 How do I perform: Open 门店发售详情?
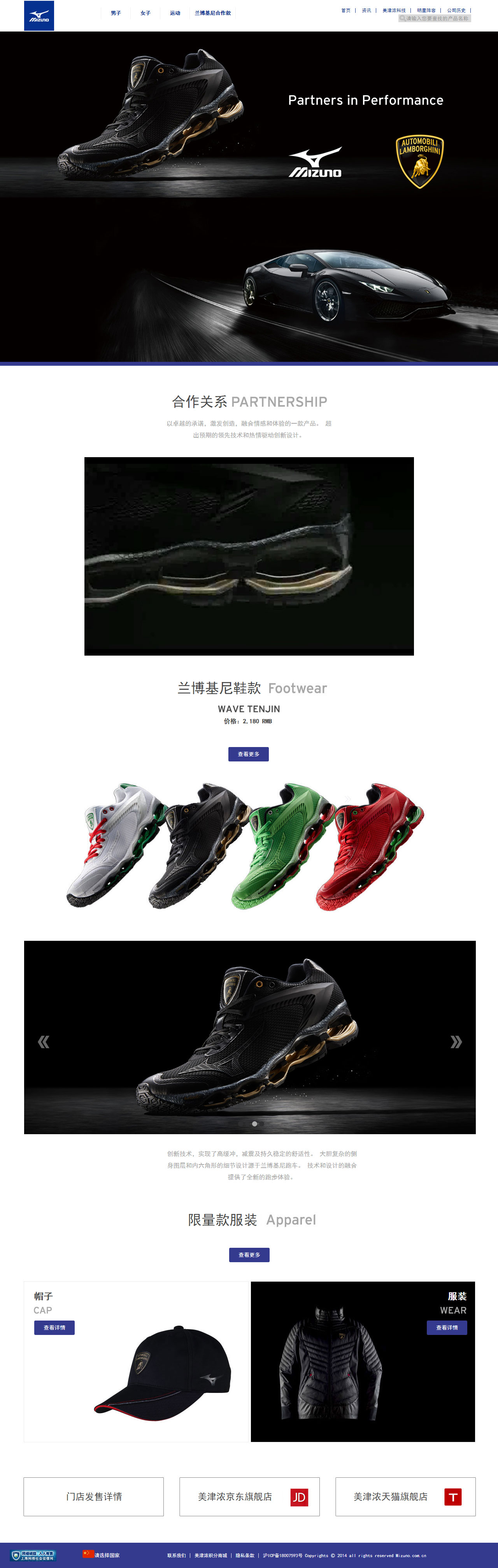click(x=94, y=1496)
